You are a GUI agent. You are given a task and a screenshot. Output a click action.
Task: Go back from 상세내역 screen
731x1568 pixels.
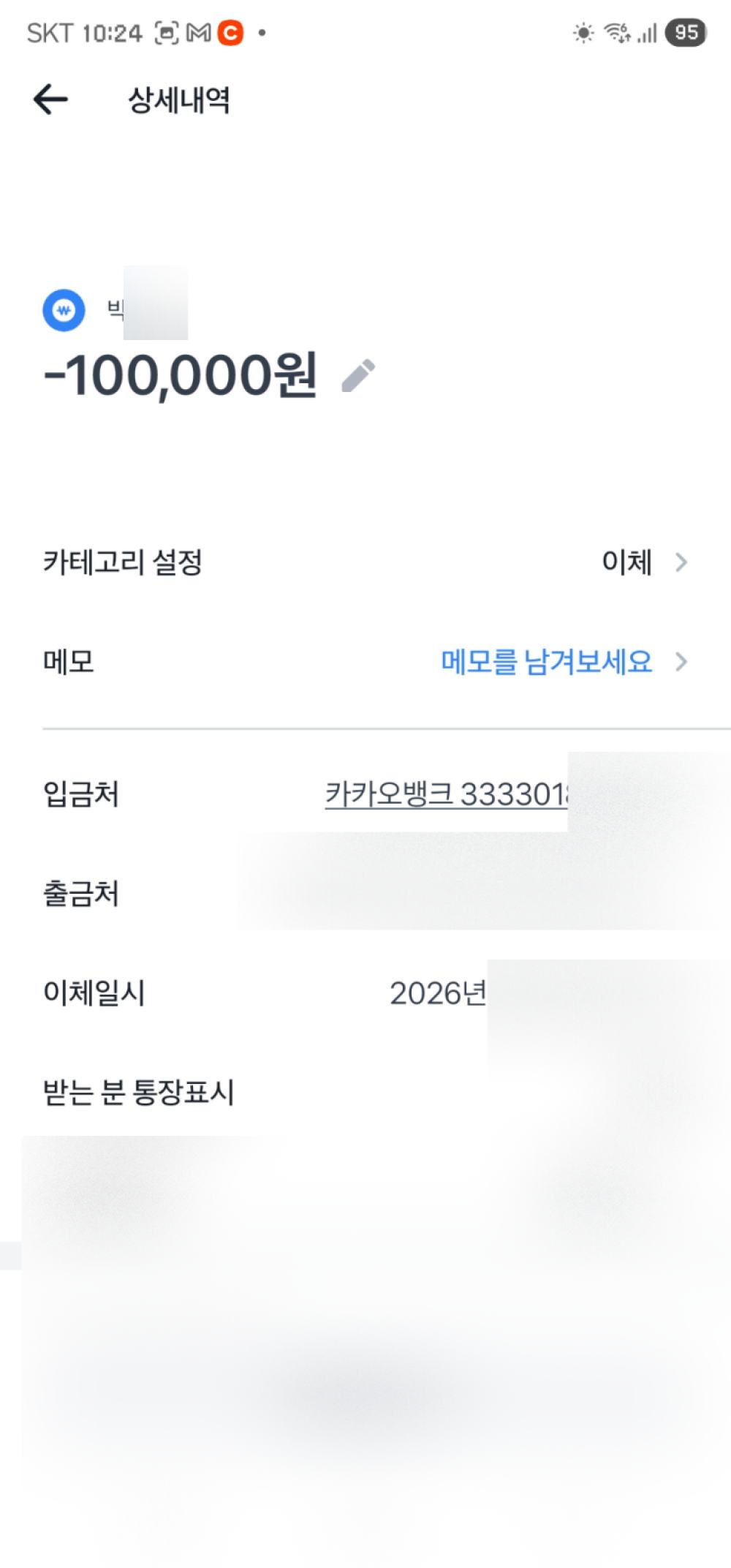[50, 99]
